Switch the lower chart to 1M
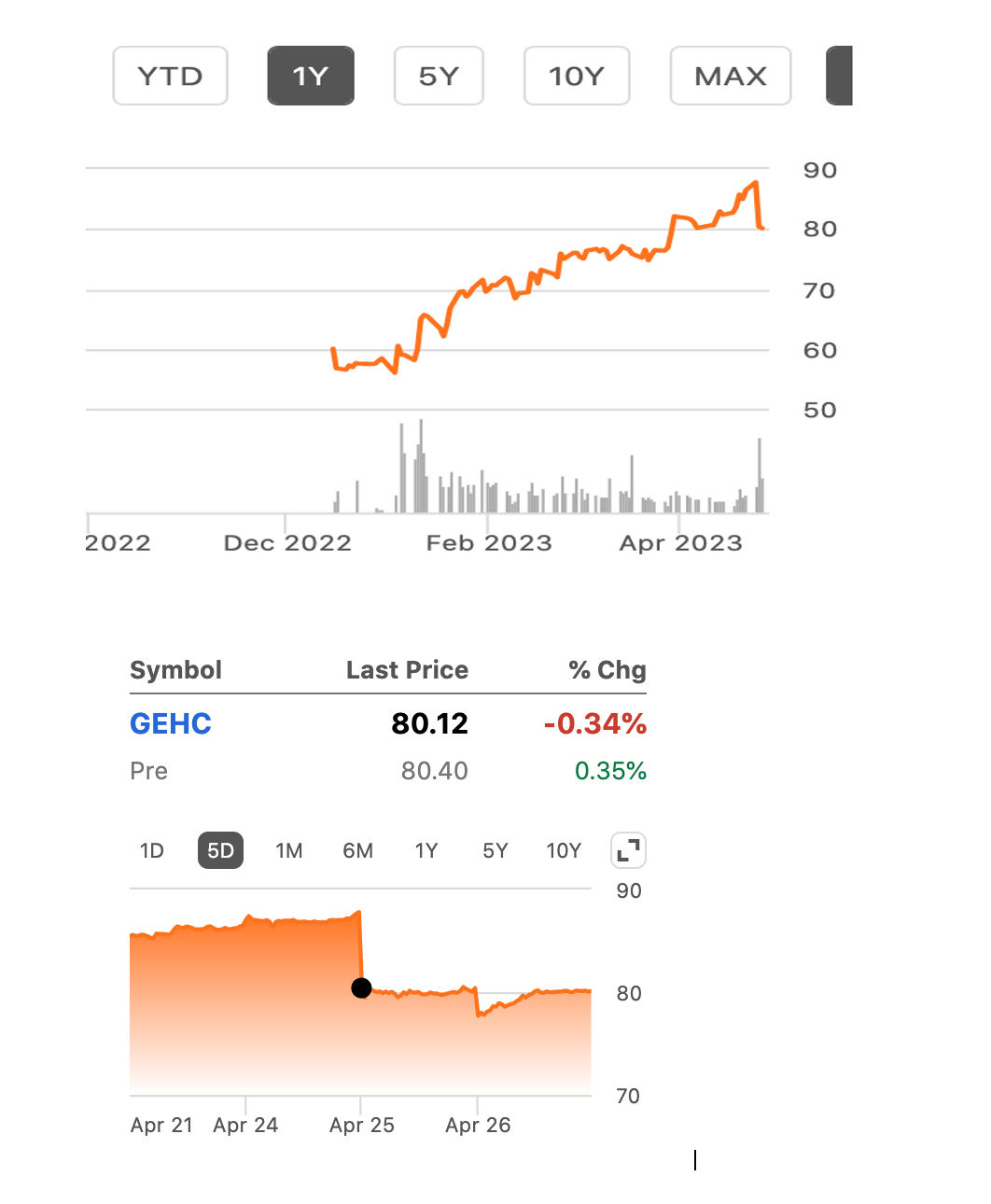 (289, 850)
